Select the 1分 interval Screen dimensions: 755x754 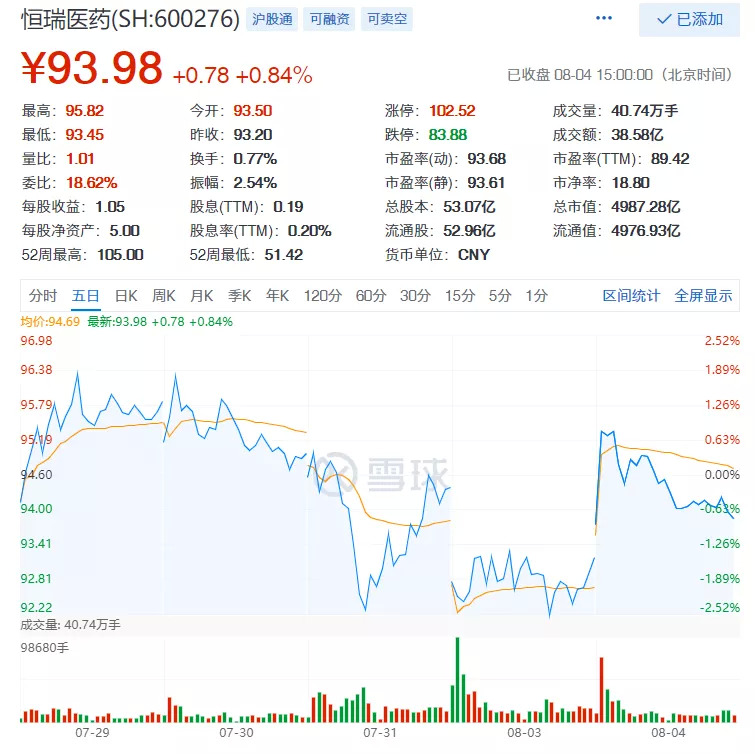click(536, 295)
